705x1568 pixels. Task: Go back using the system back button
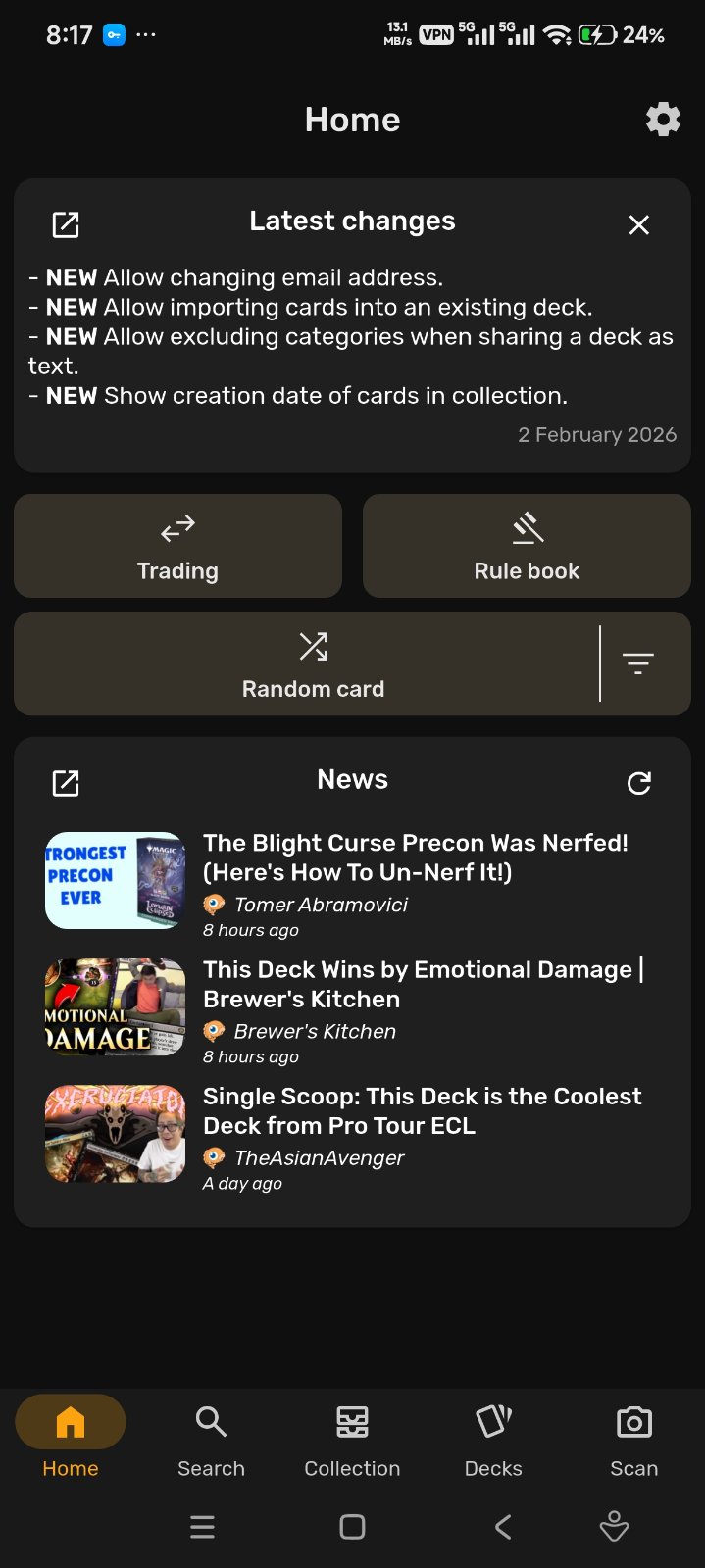503,1526
